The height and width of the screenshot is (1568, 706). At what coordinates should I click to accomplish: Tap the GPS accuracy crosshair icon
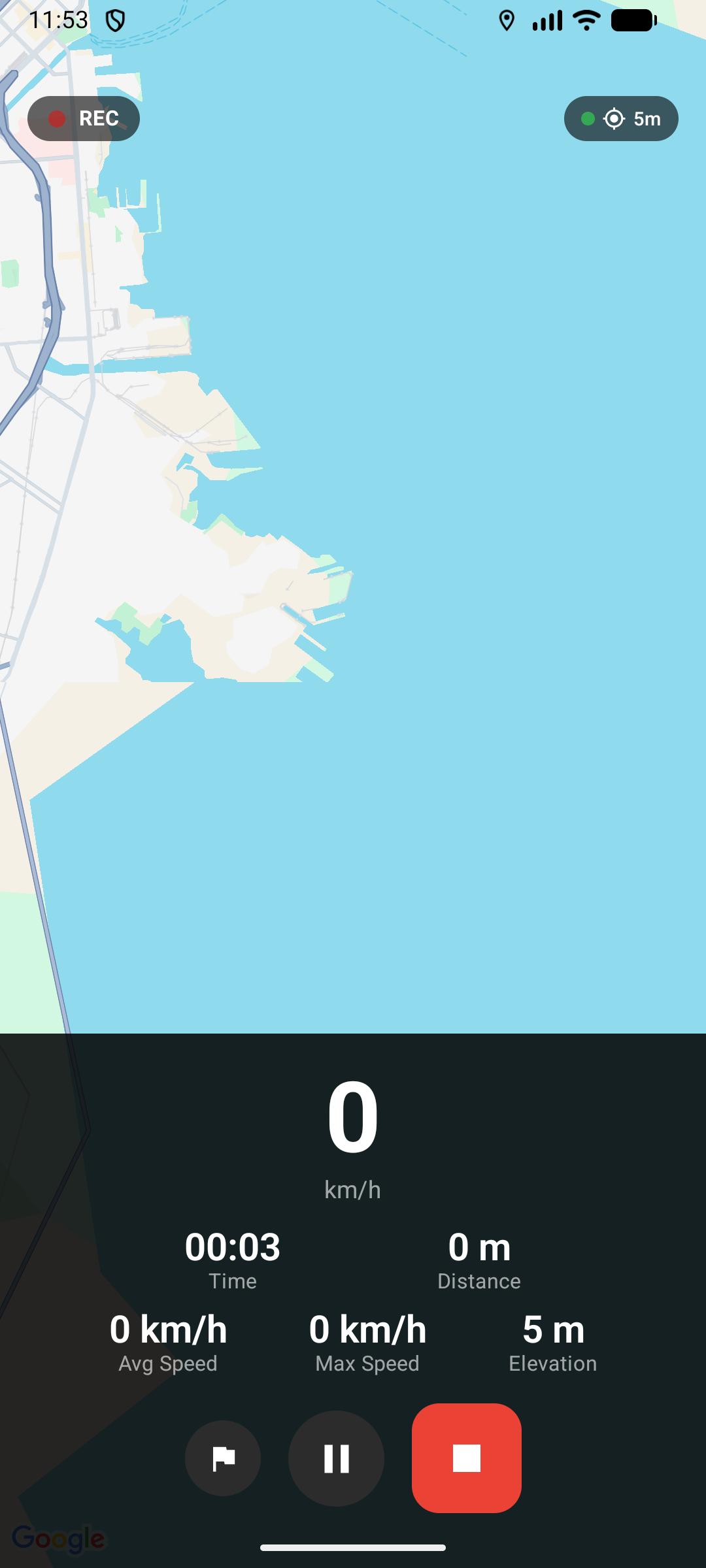613,118
